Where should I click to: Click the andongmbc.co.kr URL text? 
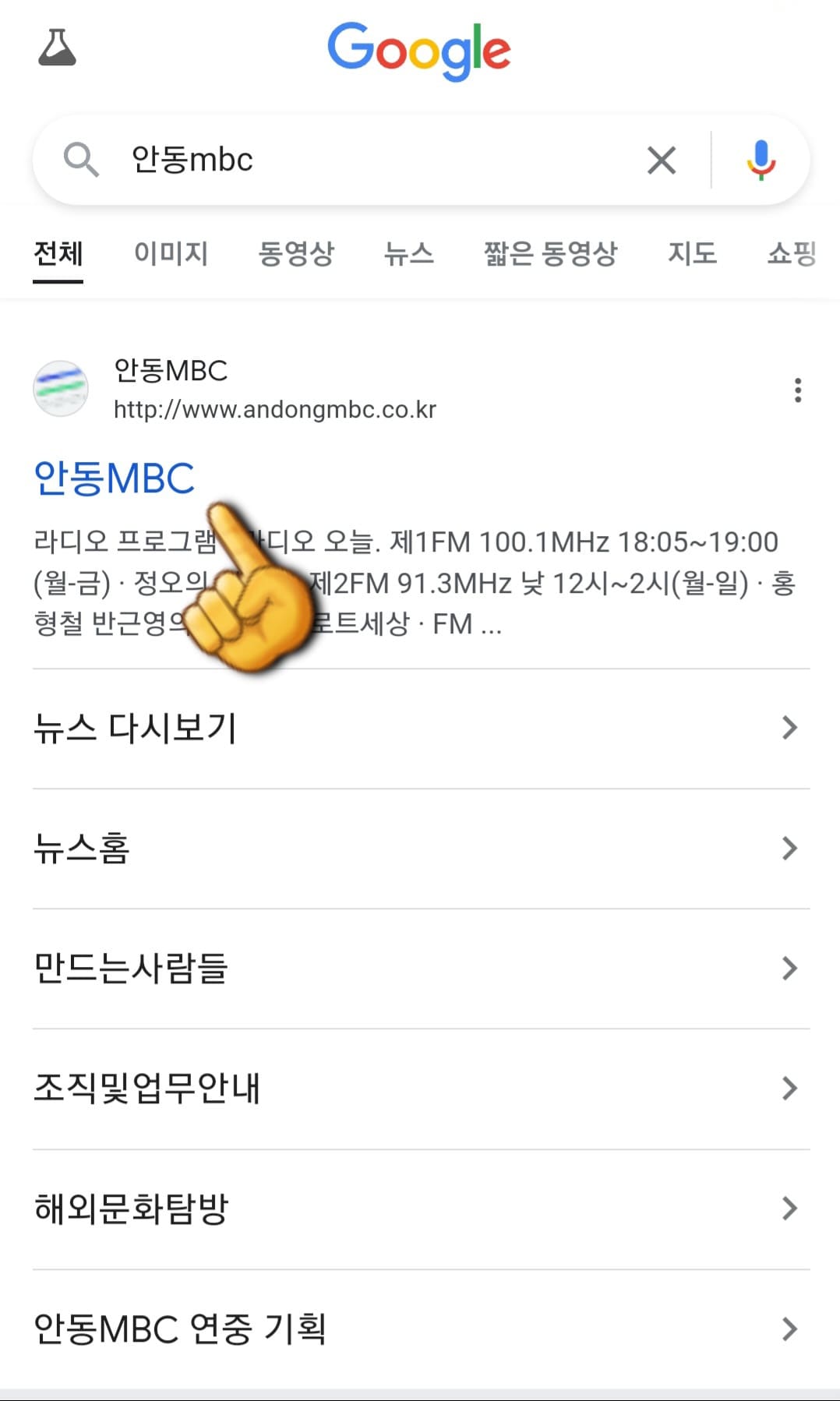(x=274, y=409)
